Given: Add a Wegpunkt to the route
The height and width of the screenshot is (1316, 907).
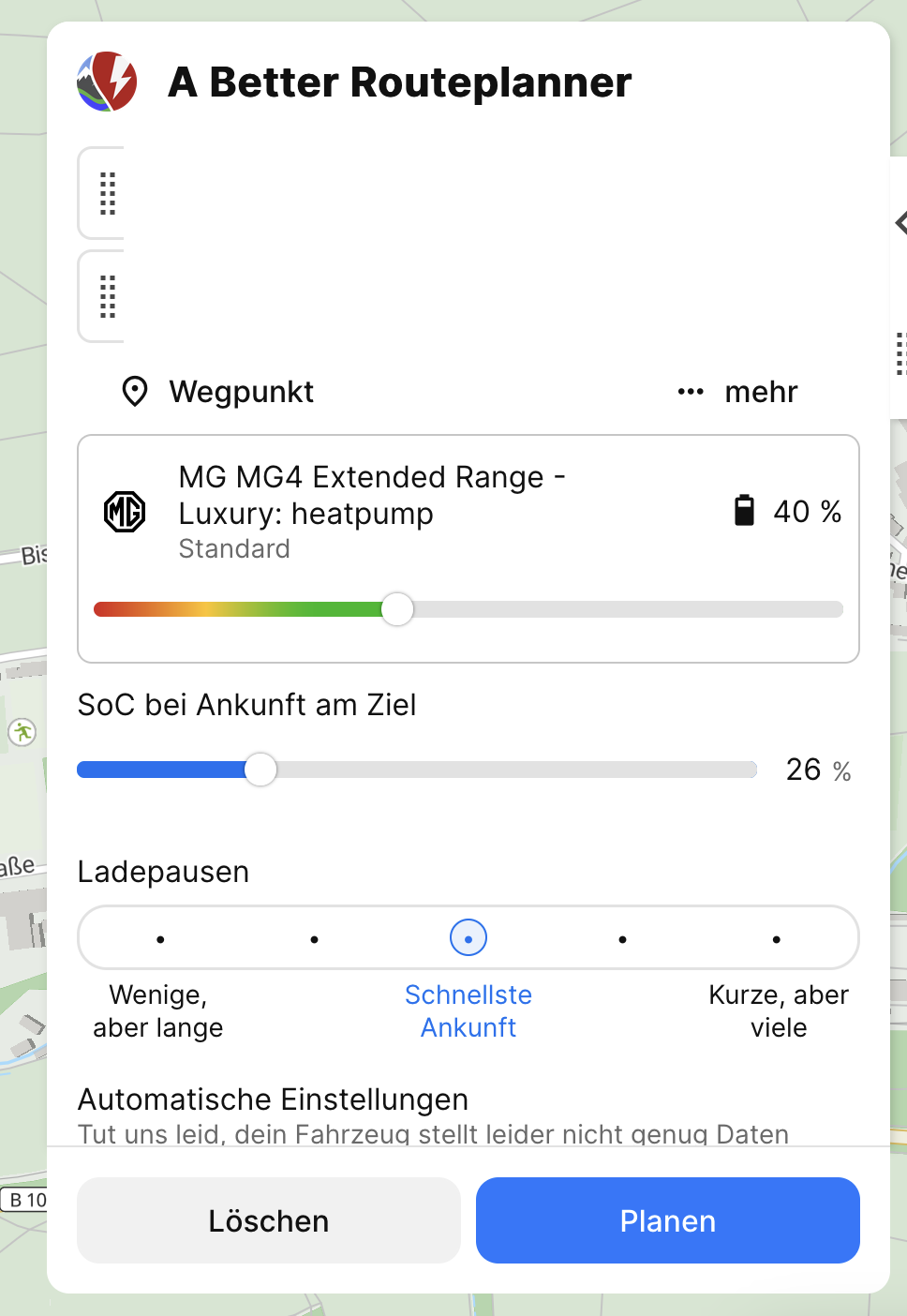Looking at the screenshot, I should coord(218,392).
